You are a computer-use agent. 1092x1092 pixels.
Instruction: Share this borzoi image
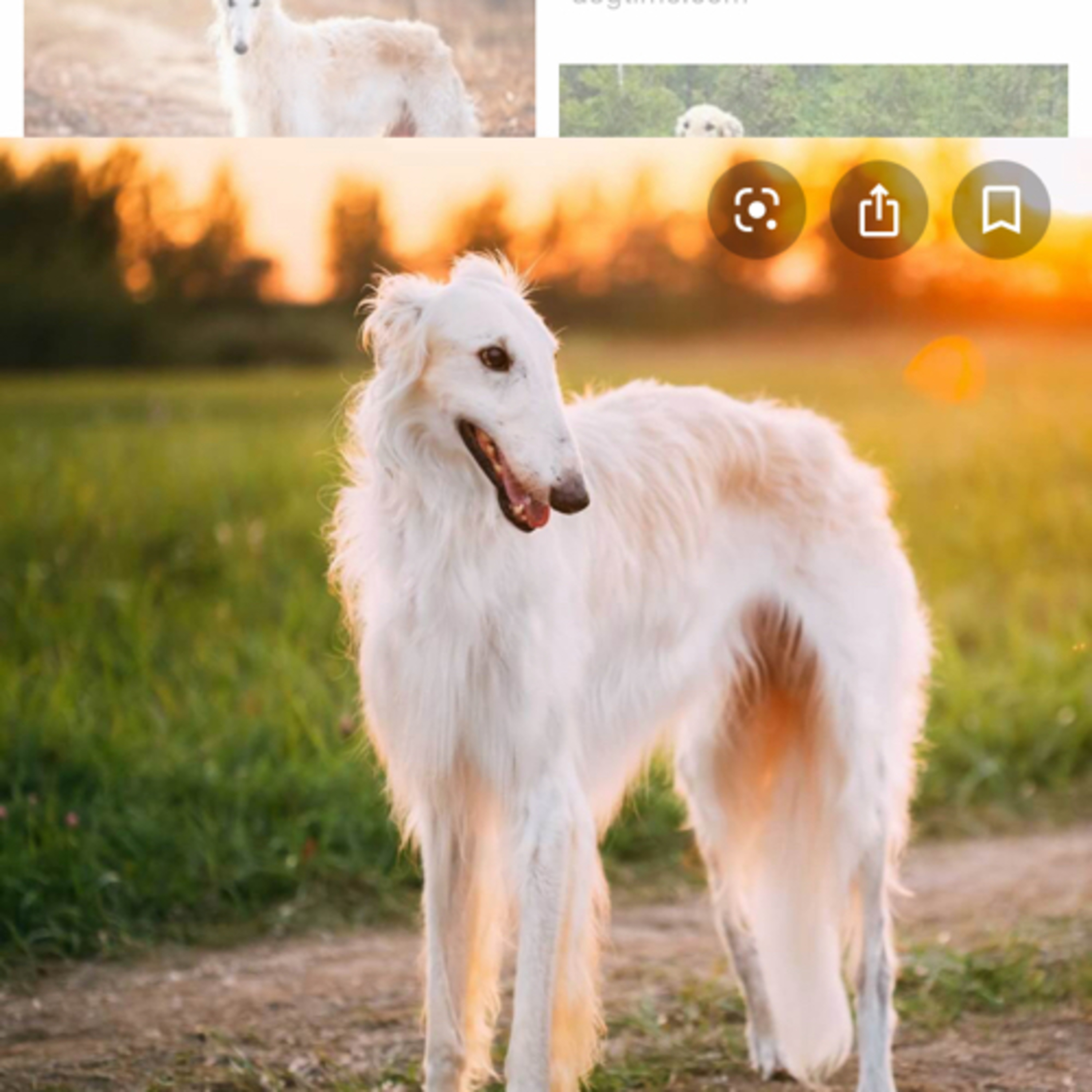click(x=879, y=210)
